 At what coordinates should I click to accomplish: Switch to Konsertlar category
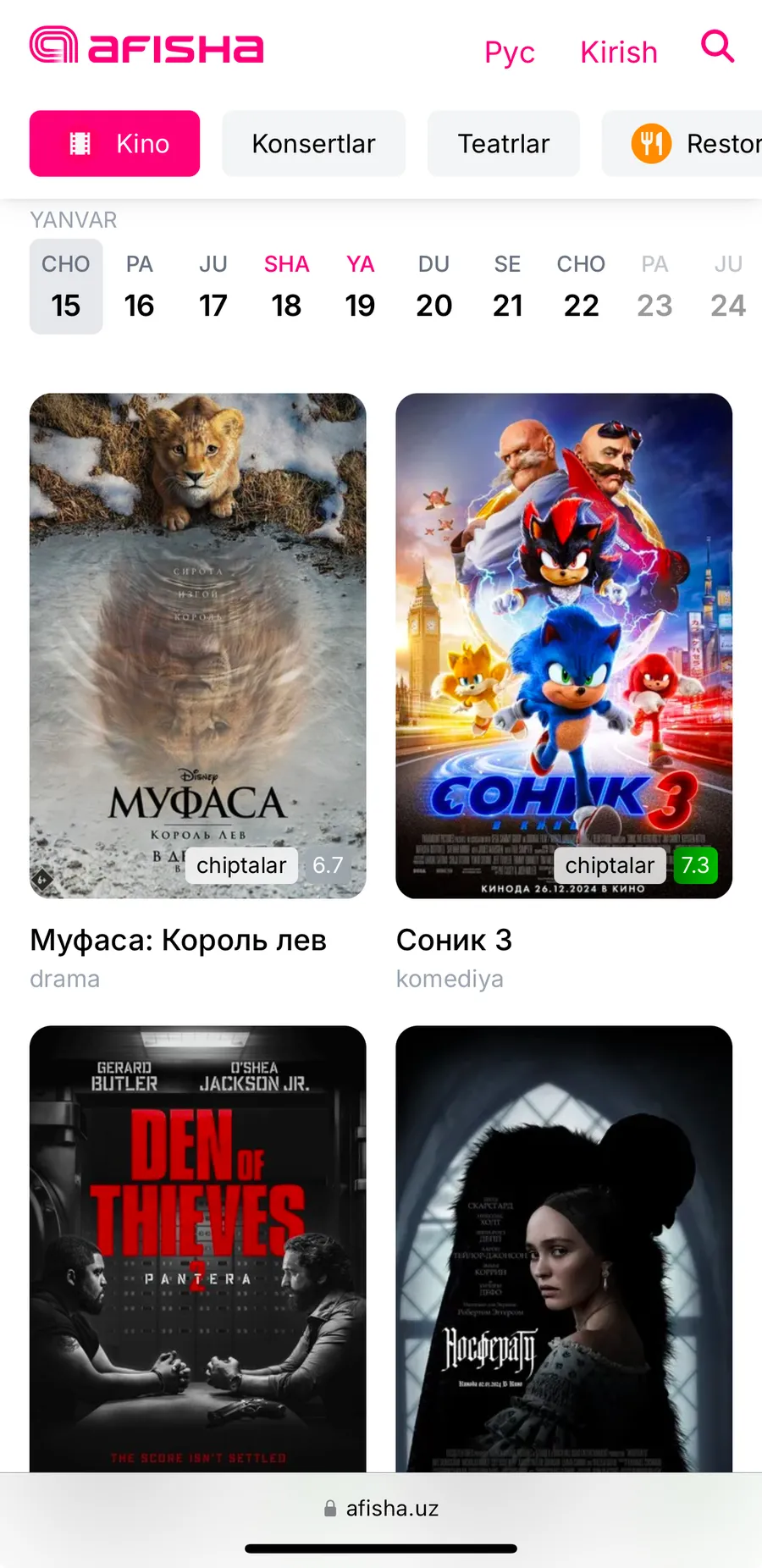[x=313, y=144]
